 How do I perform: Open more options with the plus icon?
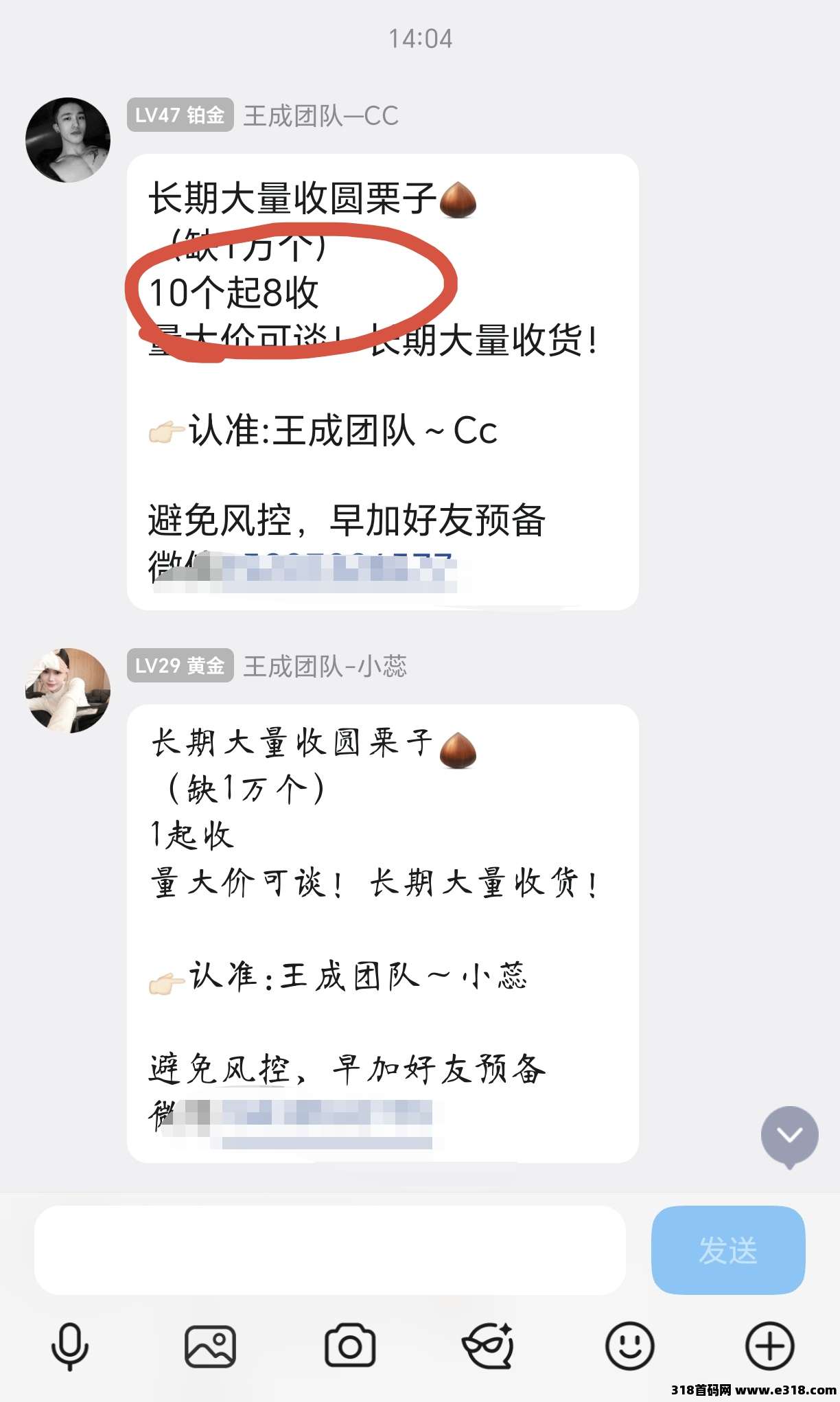click(769, 1346)
